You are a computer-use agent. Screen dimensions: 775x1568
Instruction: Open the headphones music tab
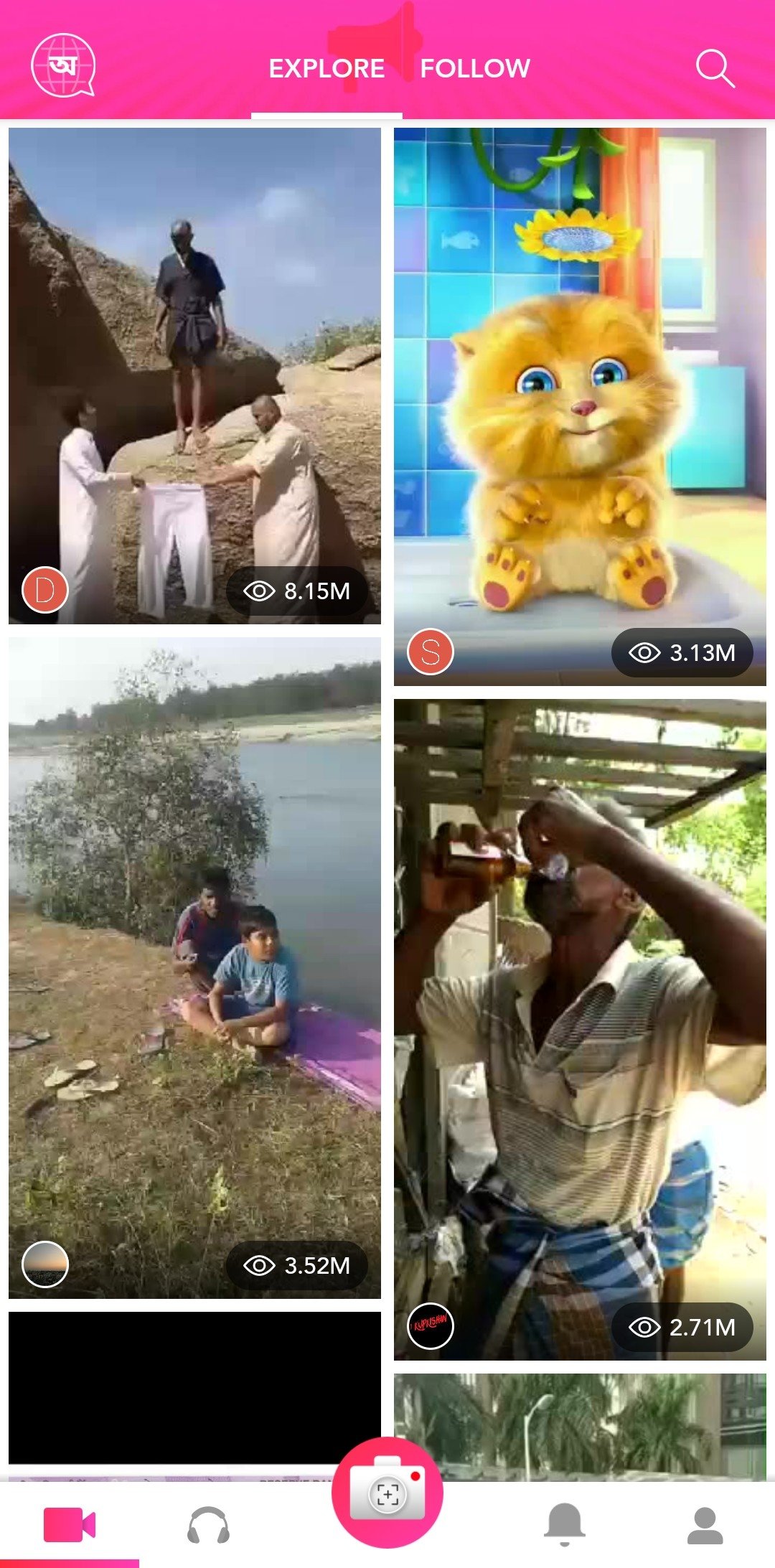[x=208, y=1525]
